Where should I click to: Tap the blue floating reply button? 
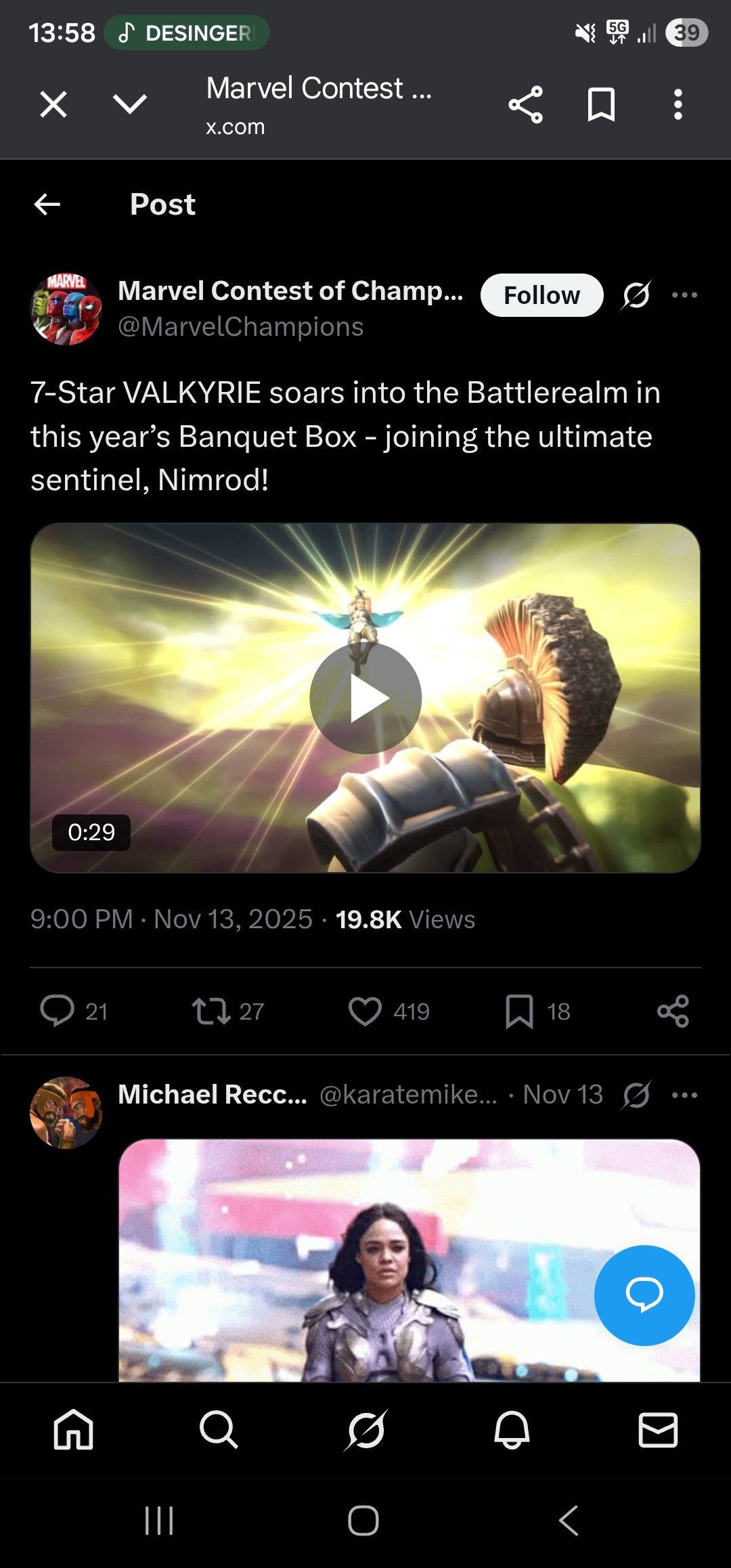[x=644, y=1295]
